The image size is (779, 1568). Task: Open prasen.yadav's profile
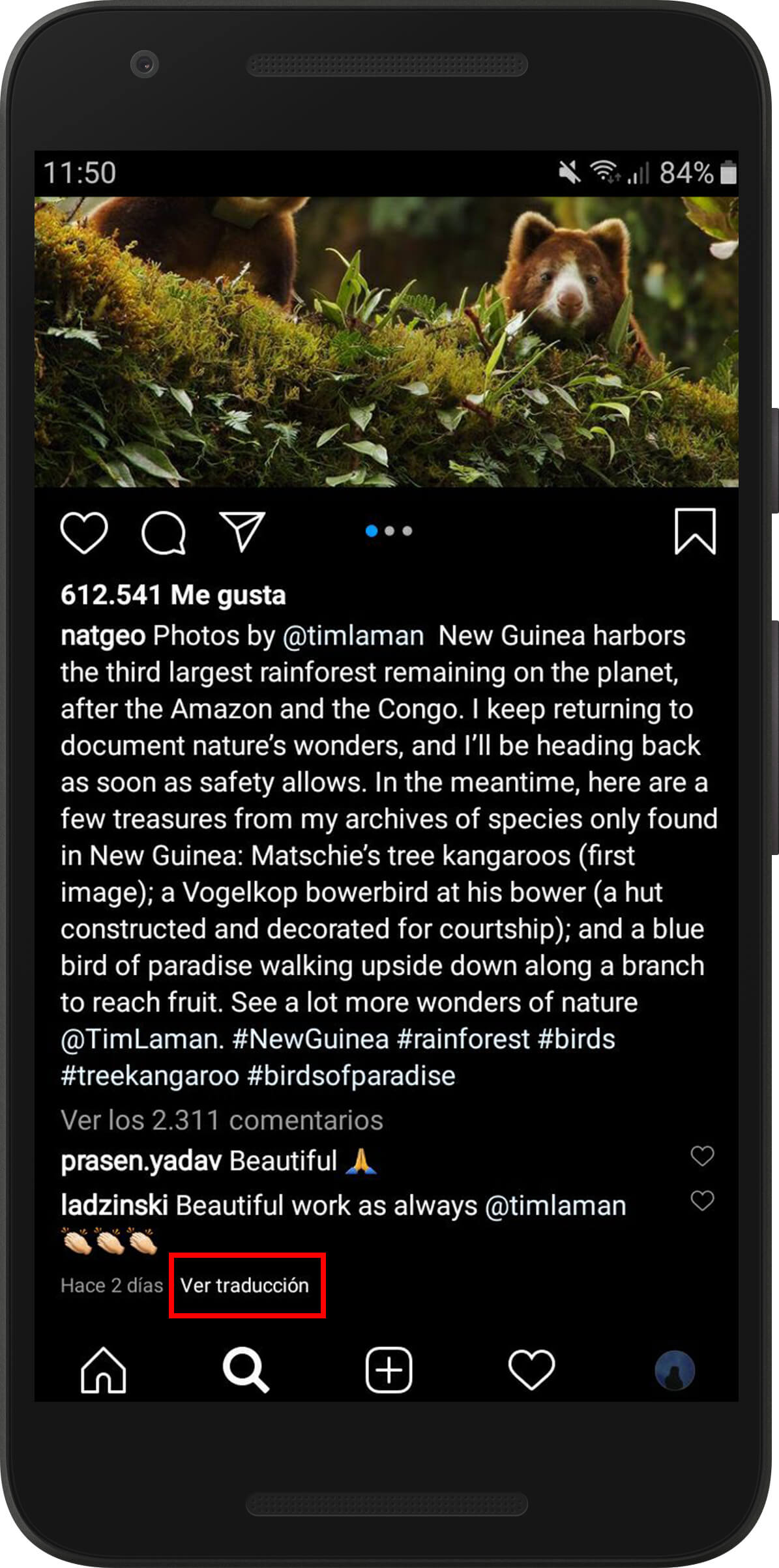141,1161
